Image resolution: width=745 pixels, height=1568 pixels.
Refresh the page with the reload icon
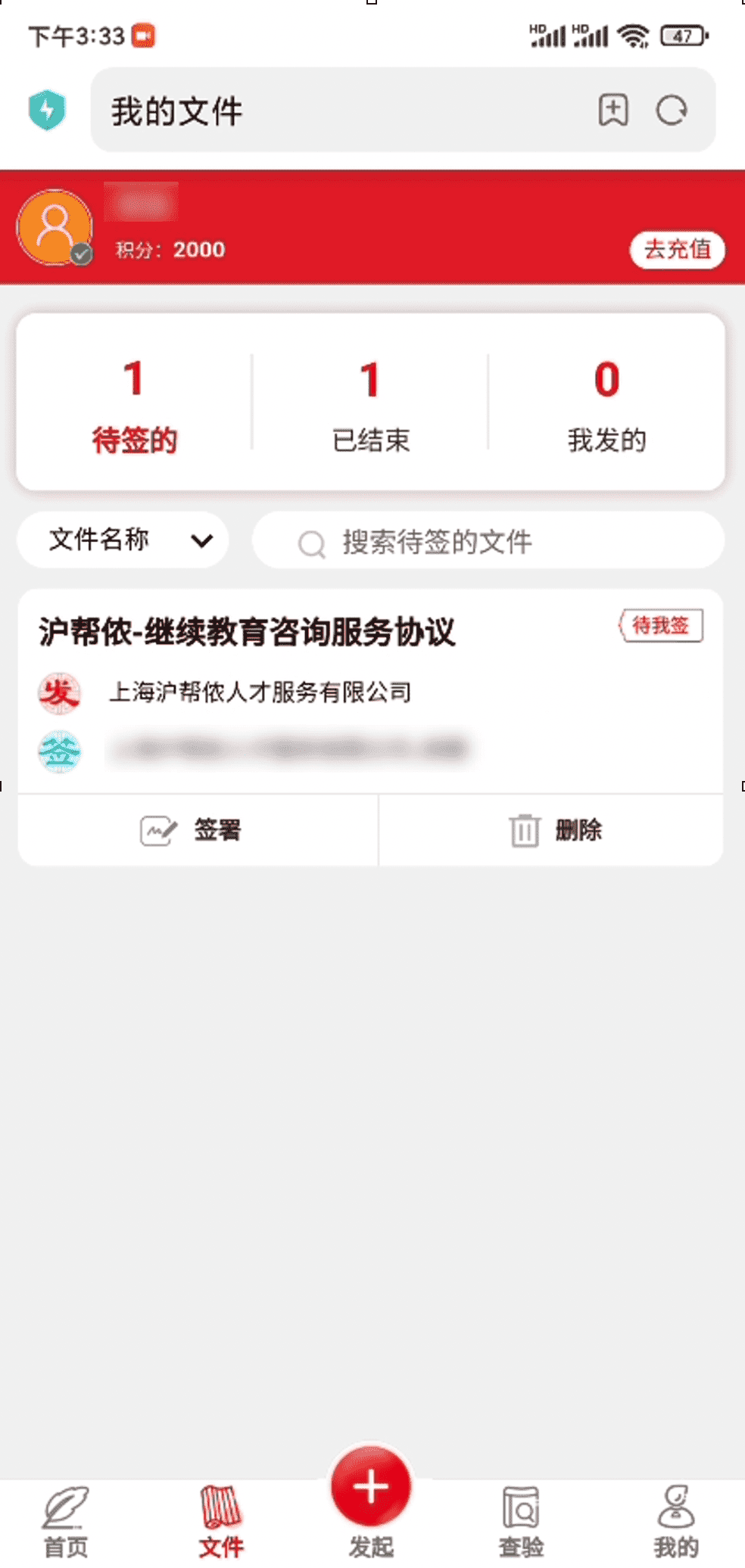pyautogui.click(x=672, y=110)
